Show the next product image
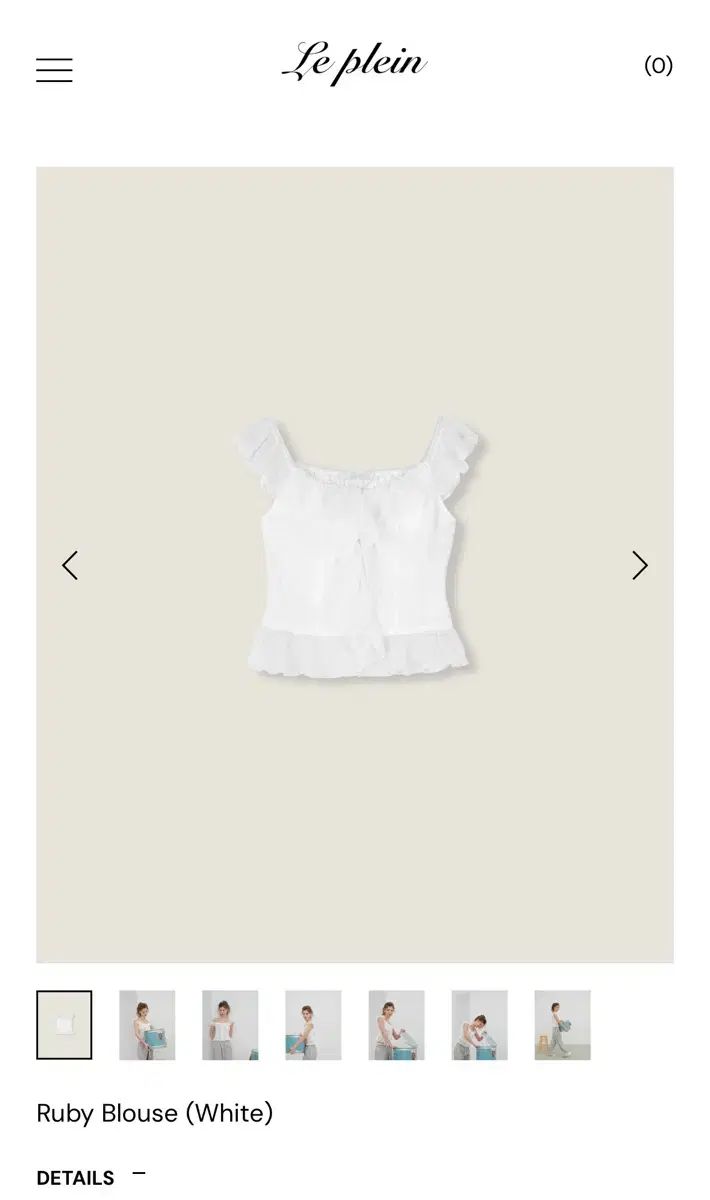Image resolution: width=710 pixels, height=1200 pixels. point(640,565)
